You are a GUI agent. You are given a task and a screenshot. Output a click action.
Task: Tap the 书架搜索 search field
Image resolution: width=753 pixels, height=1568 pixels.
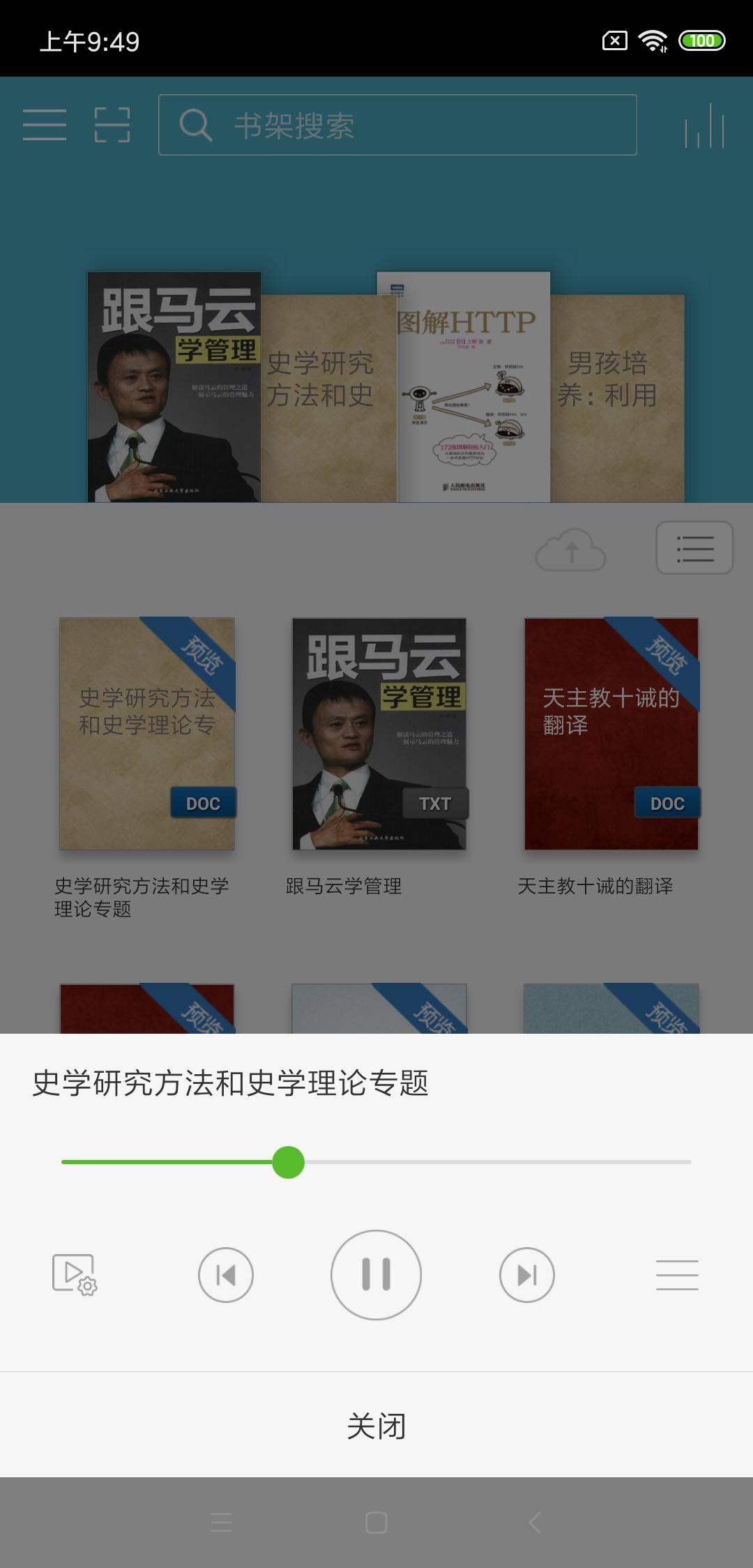click(x=397, y=126)
